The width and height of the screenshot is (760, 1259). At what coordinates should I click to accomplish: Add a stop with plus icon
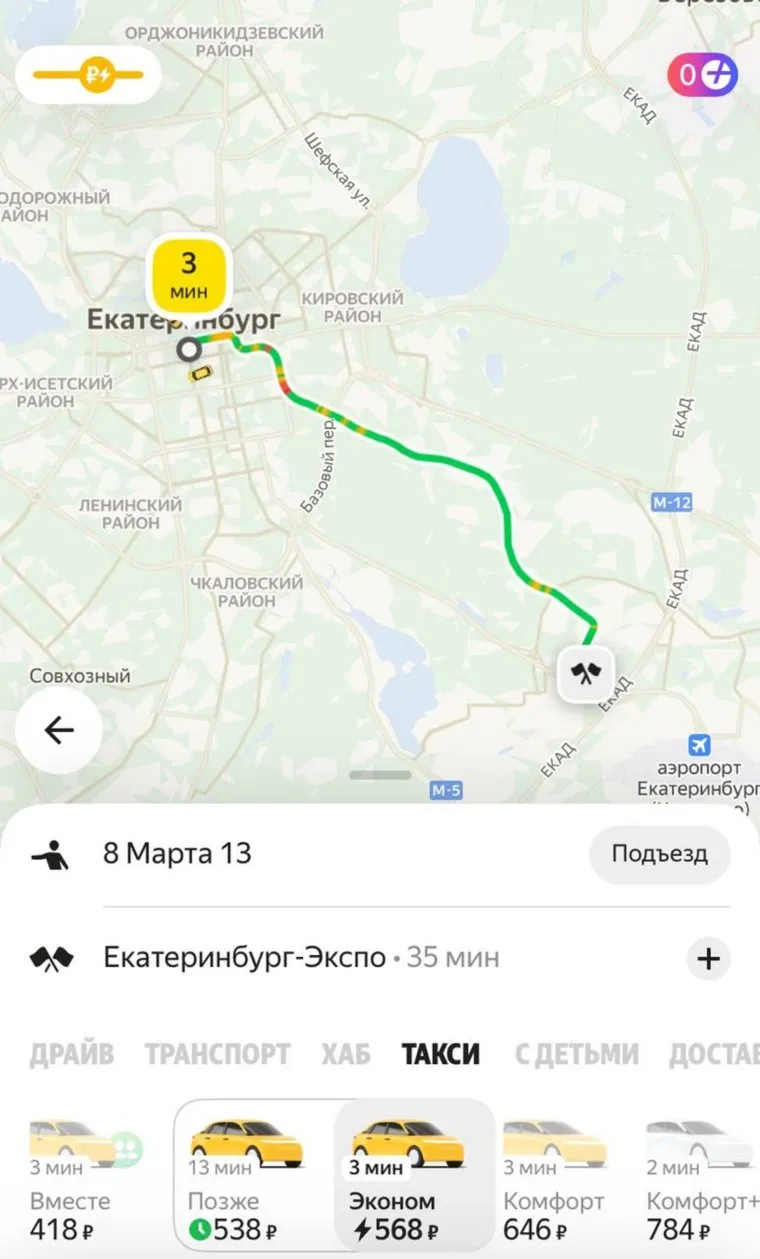point(708,959)
